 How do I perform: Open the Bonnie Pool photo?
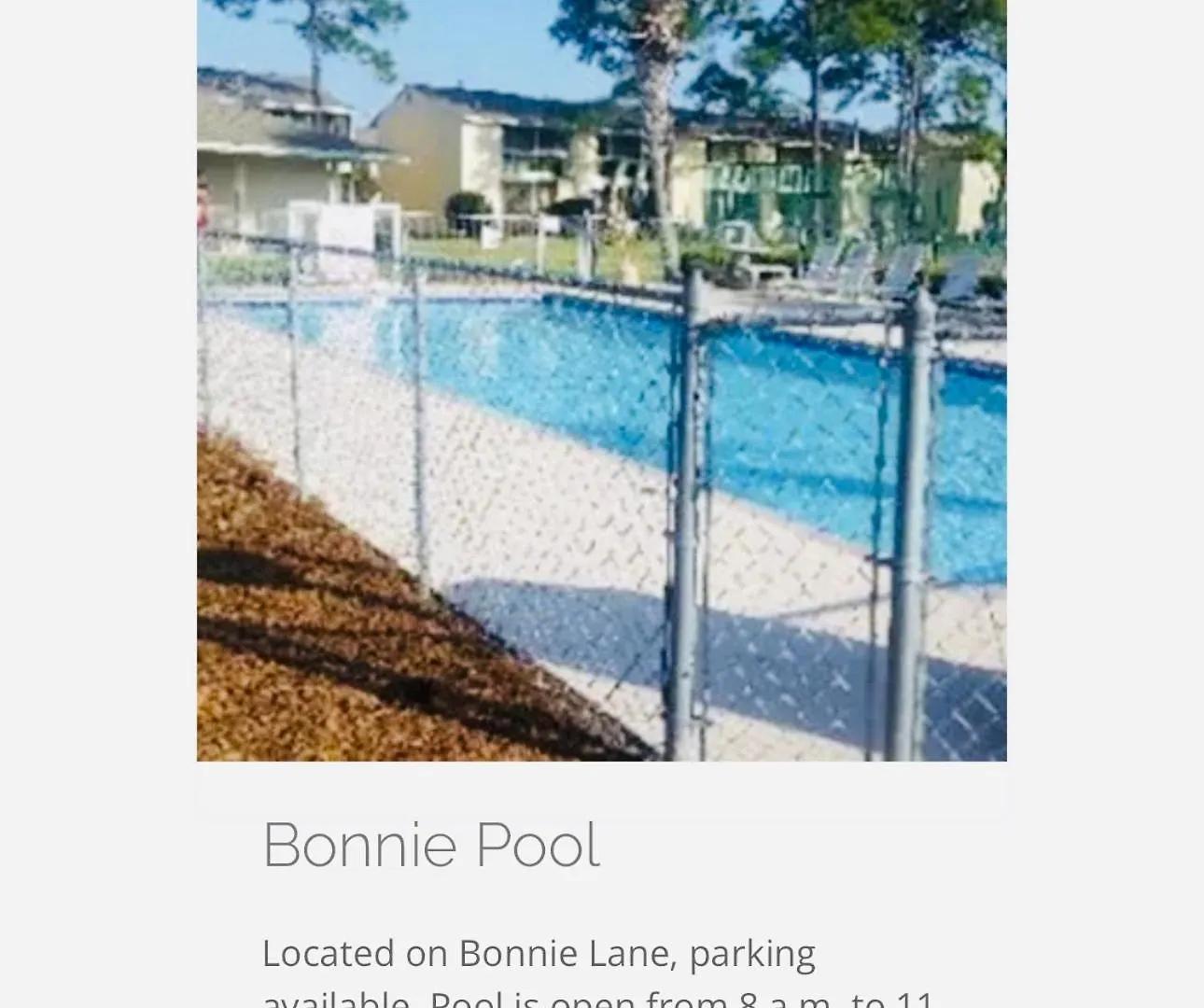pos(601,380)
